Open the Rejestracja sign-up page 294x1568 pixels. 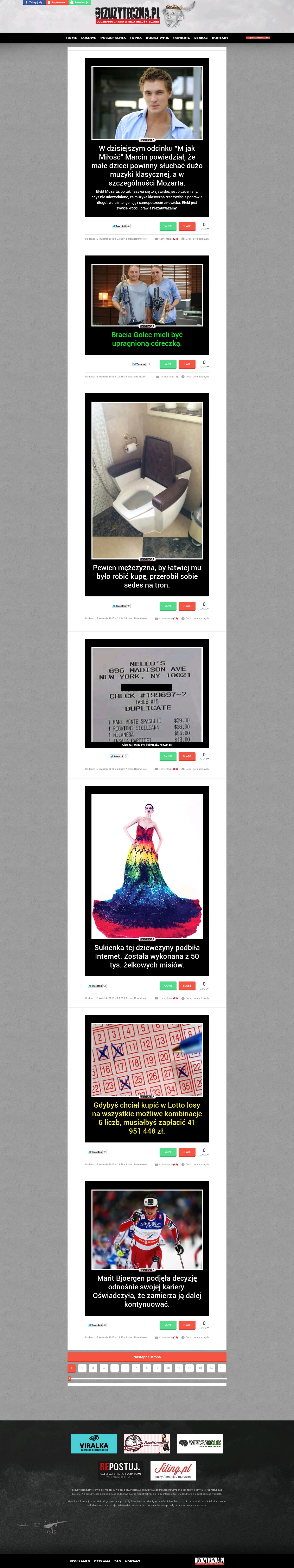[x=80, y=2]
